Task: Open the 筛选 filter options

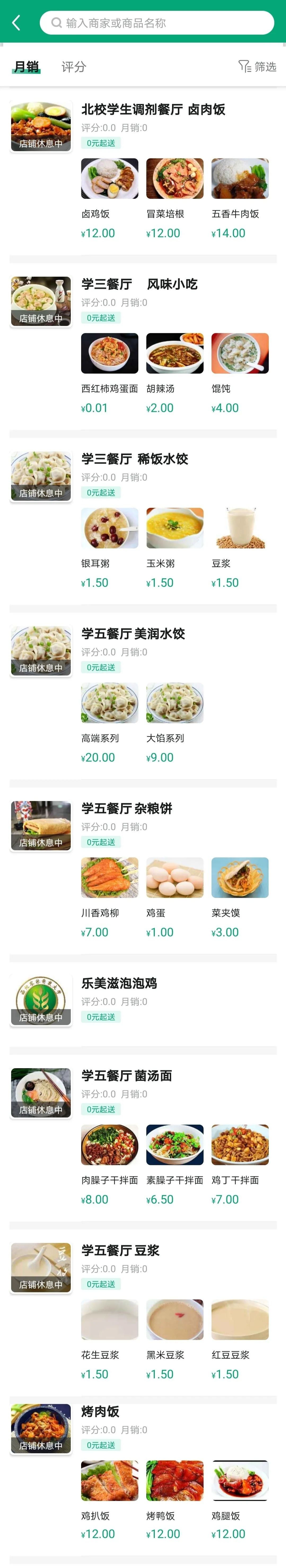Action: pos(257,66)
